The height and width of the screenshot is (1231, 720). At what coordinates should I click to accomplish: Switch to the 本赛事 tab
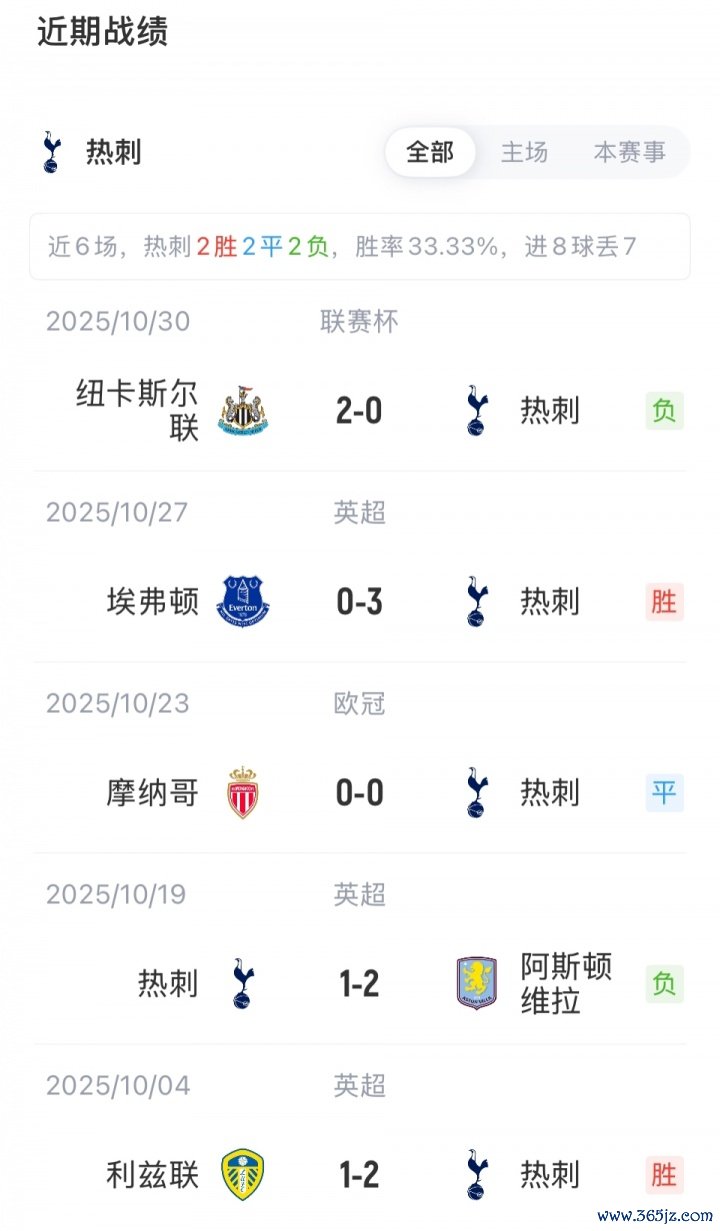pos(629,152)
